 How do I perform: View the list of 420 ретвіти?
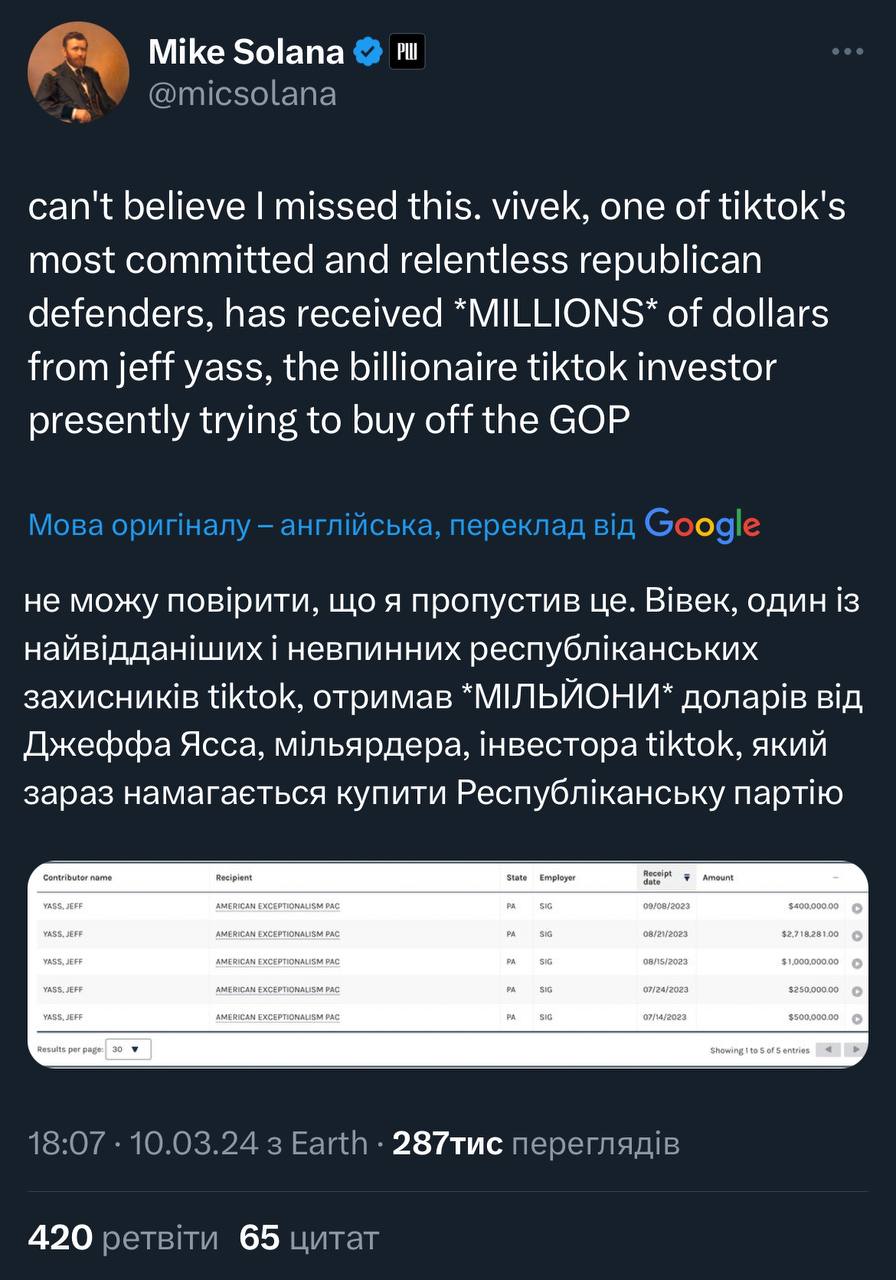pyautogui.click(x=123, y=1238)
